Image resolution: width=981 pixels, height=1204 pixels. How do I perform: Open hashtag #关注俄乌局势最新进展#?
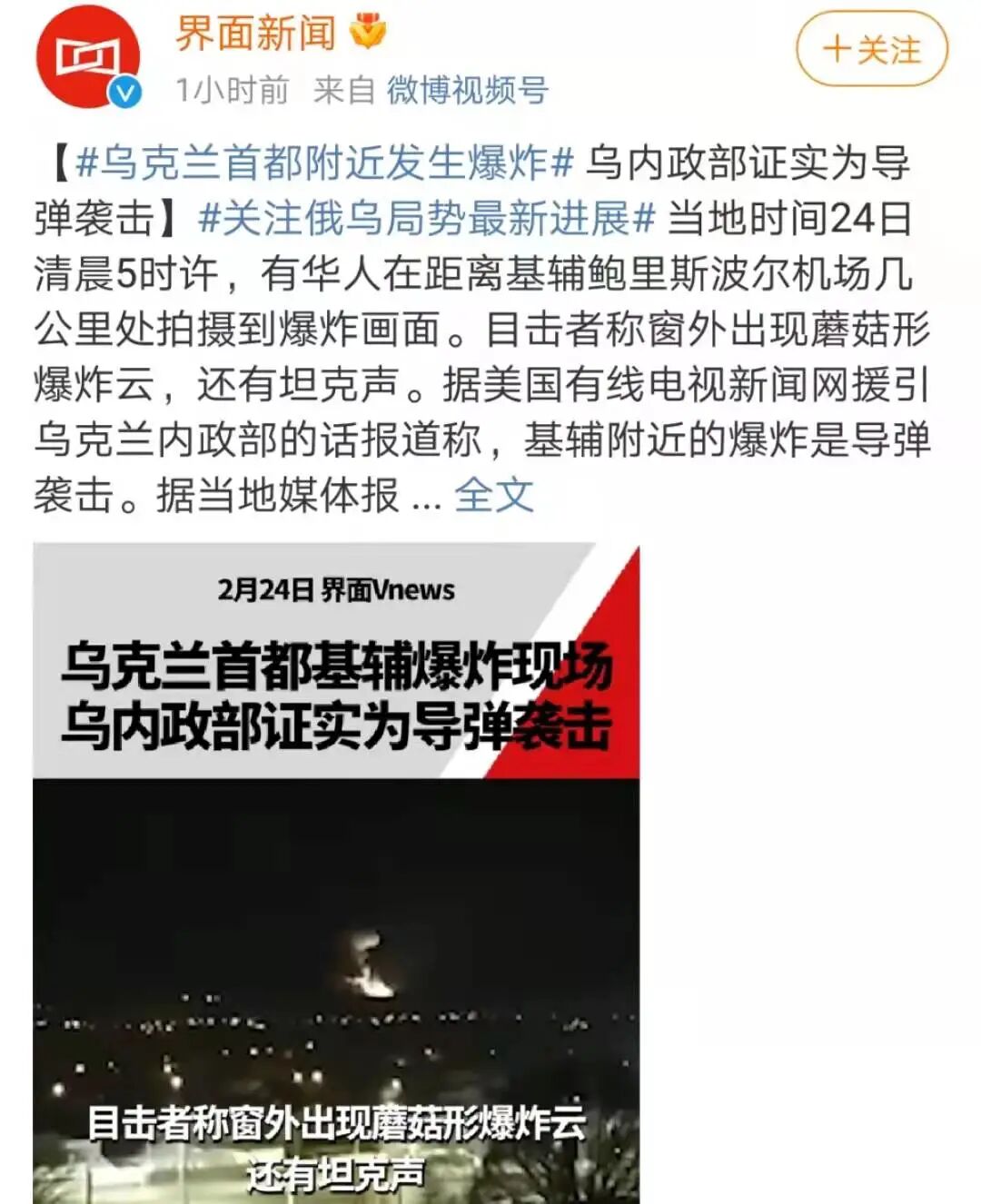(x=427, y=219)
